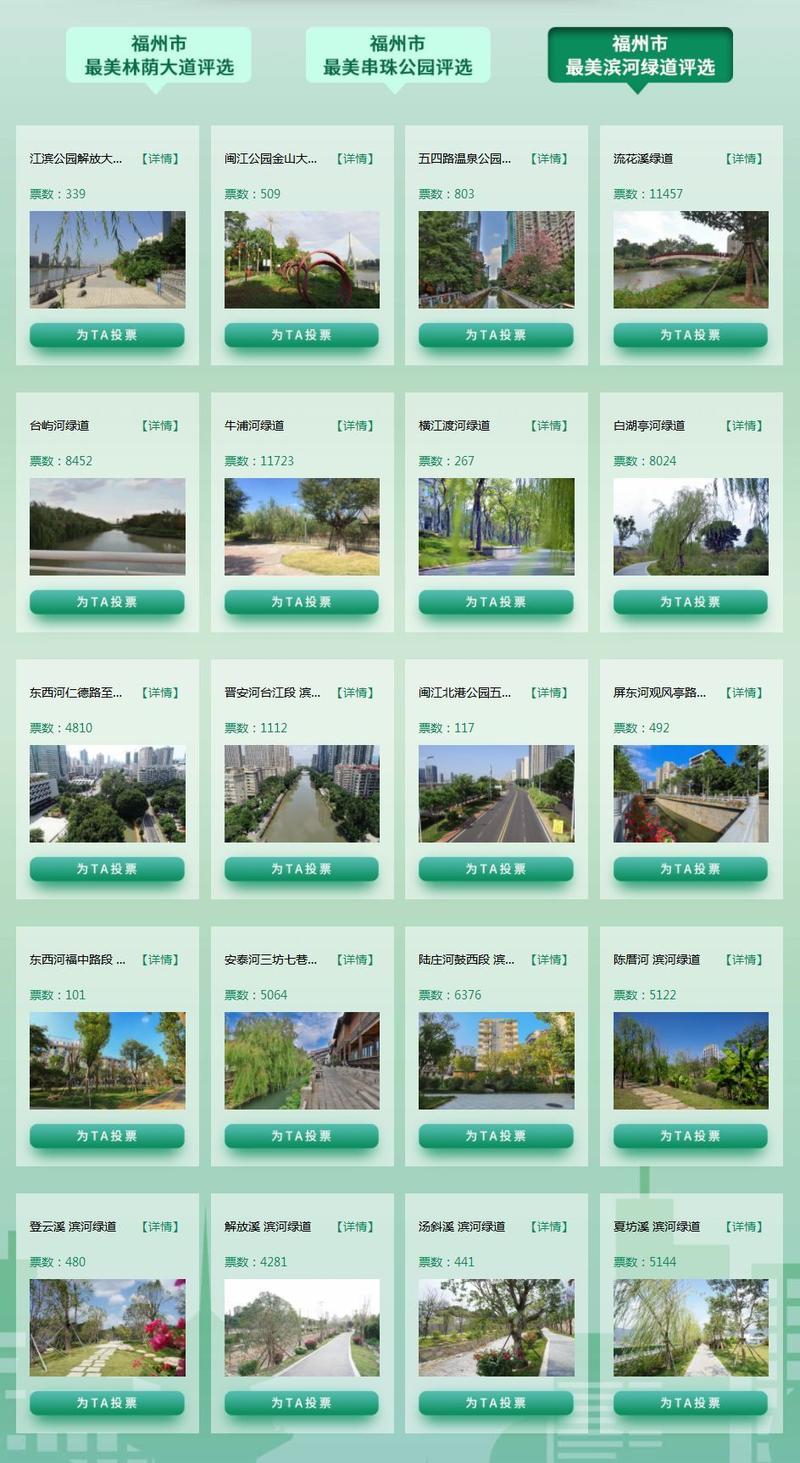Screen dimensions: 800x1463
Task: Open the photo of 陆庄河鼓西段 entry
Action: click(x=496, y=1060)
